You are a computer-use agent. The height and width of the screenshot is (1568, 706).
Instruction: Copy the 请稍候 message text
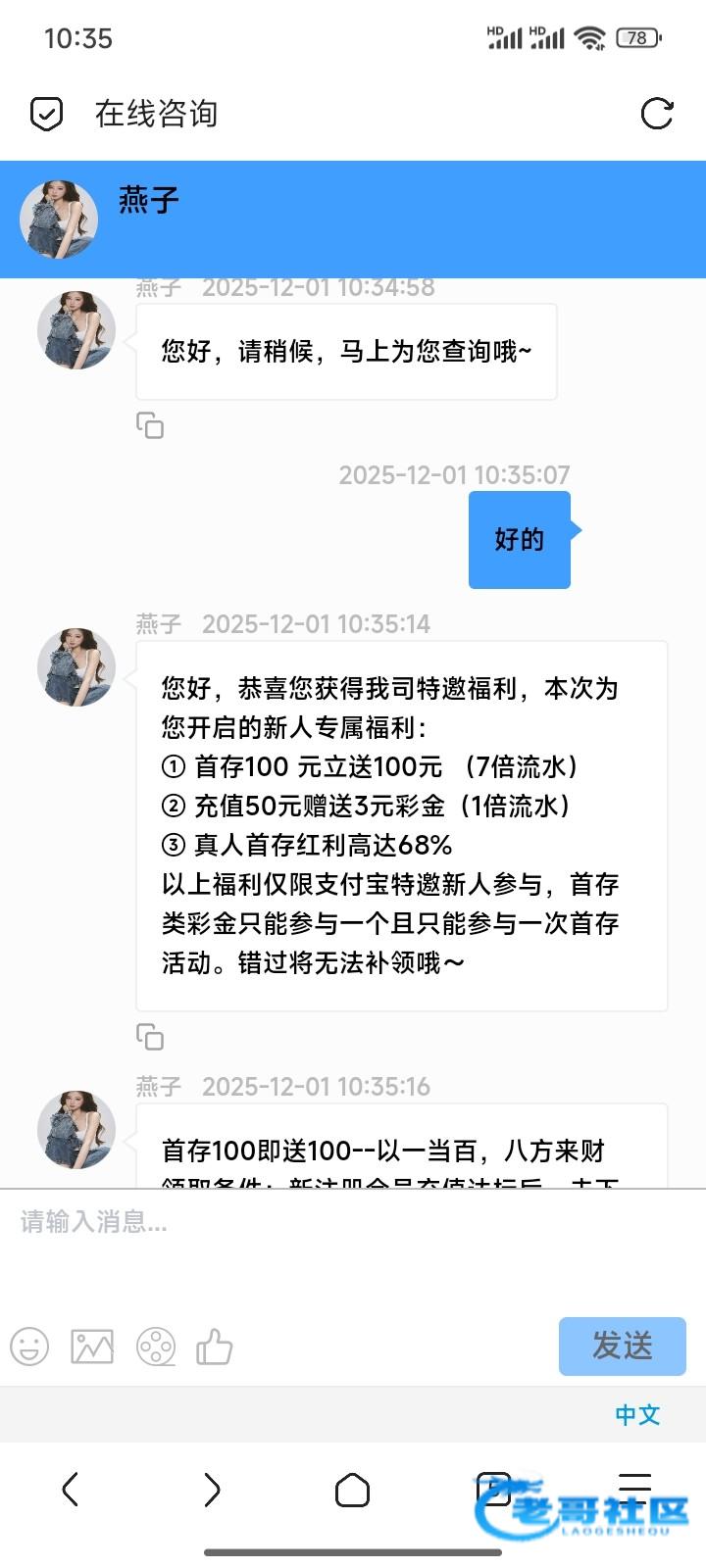click(150, 425)
